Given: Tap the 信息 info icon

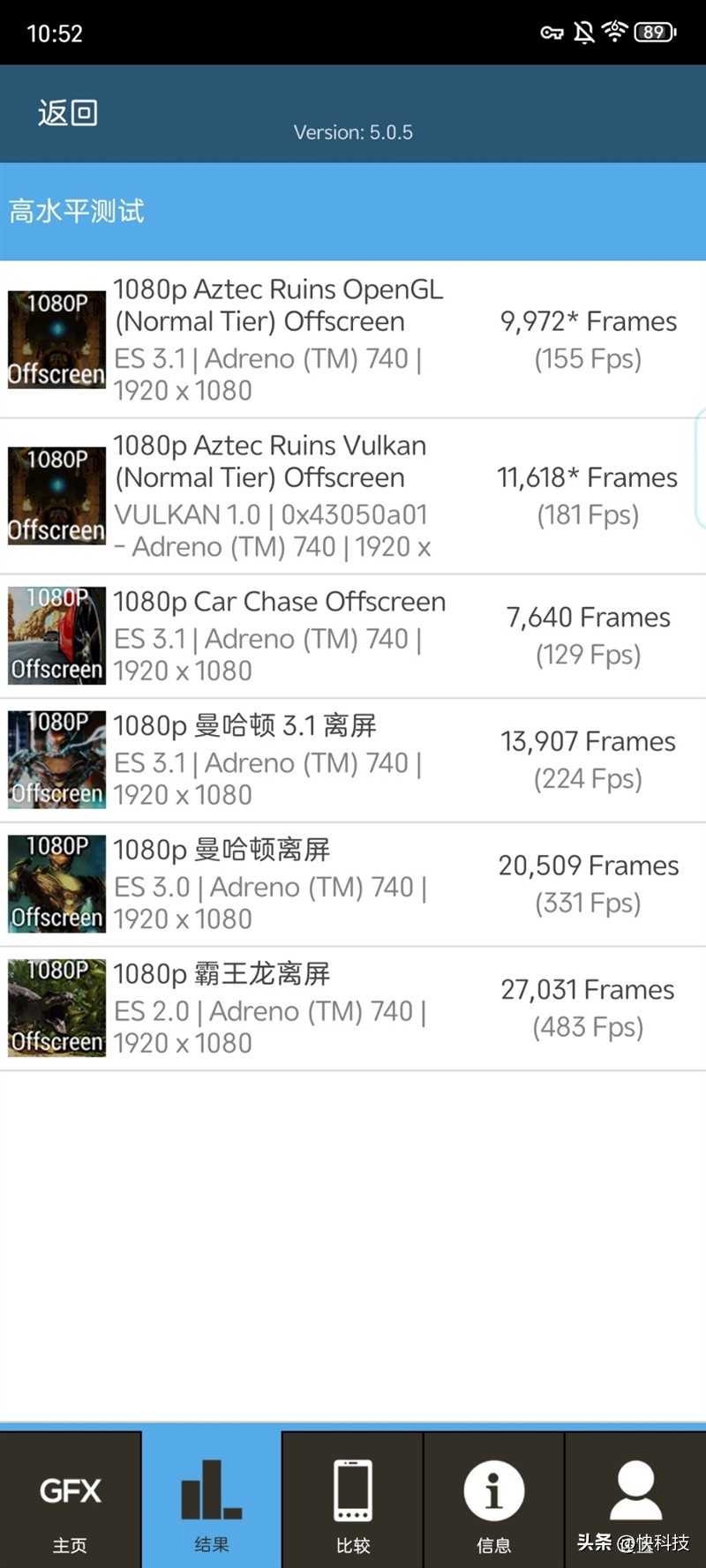Looking at the screenshot, I should click(x=493, y=1498).
